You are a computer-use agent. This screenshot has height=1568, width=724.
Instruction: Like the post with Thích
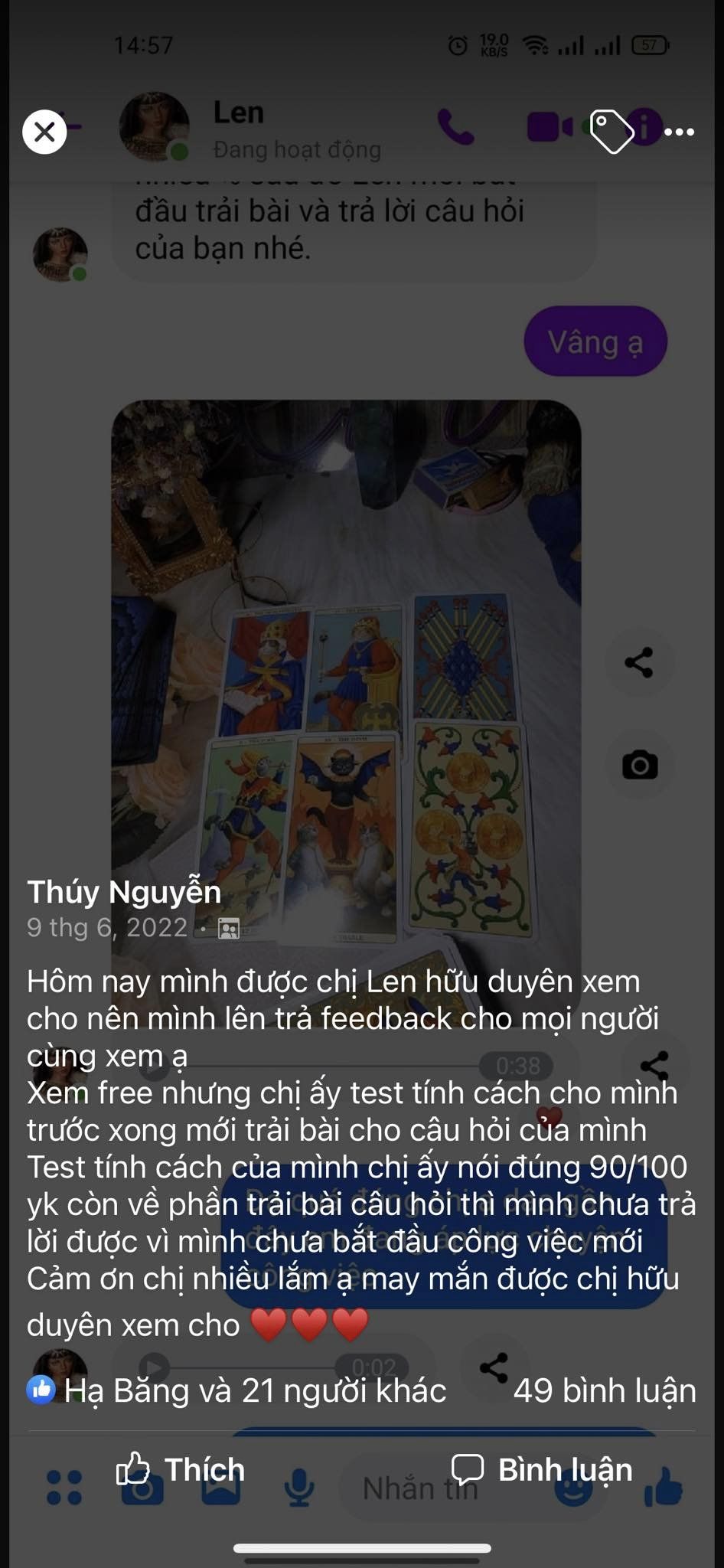[x=181, y=1469]
